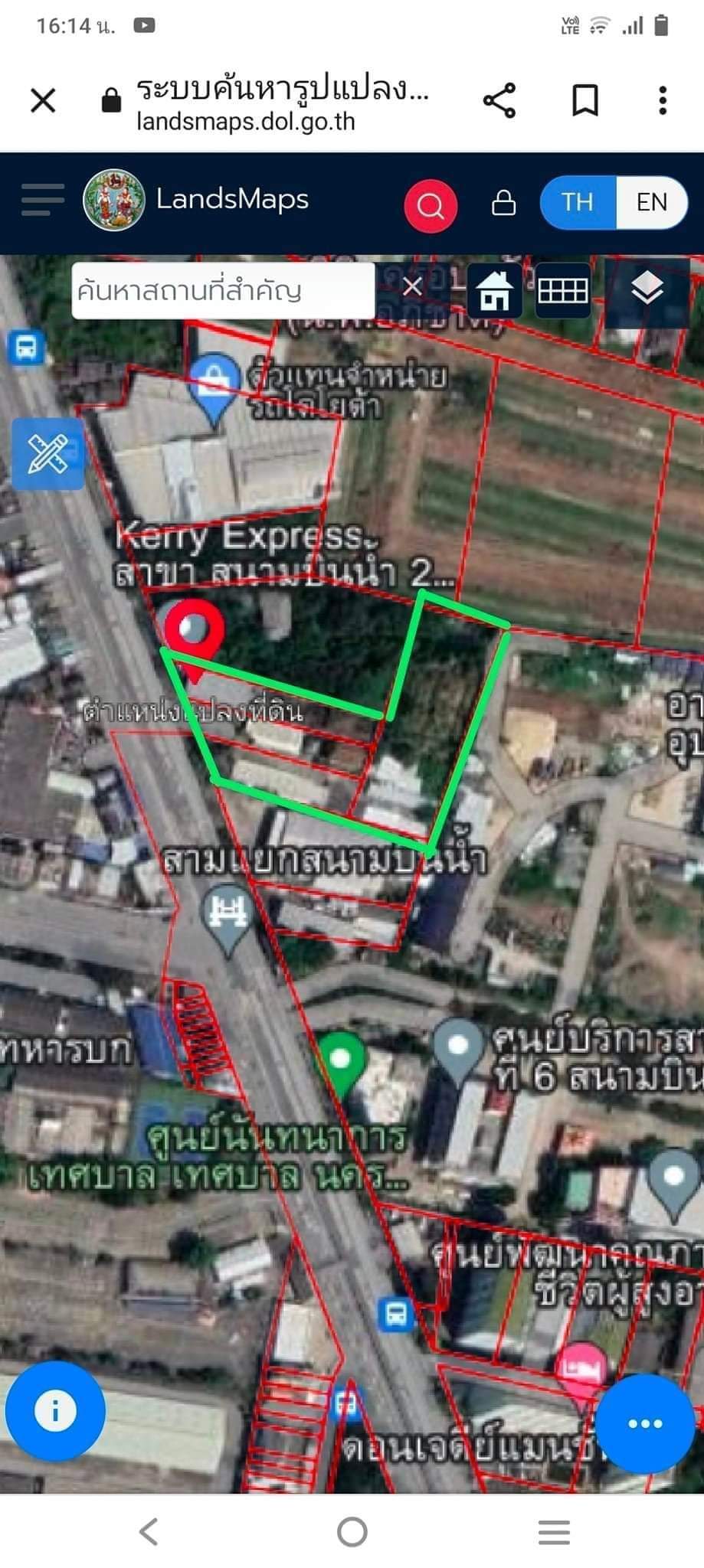Screen dimensions: 704x1568
Task: Go back with system navigation
Action: tap(149, 1531)
